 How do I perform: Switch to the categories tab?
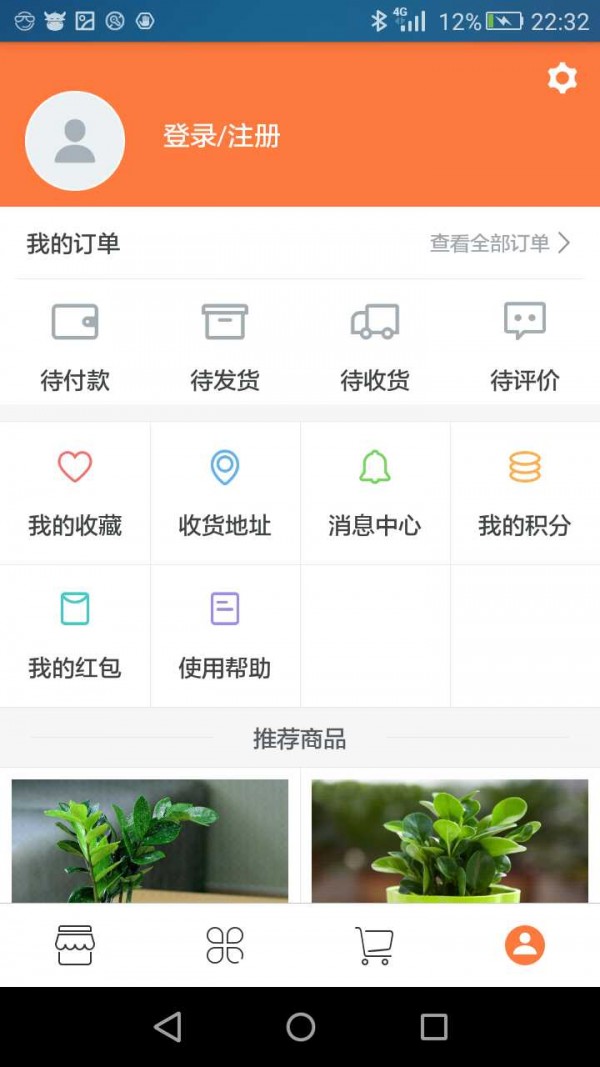[x=225, y=945]
